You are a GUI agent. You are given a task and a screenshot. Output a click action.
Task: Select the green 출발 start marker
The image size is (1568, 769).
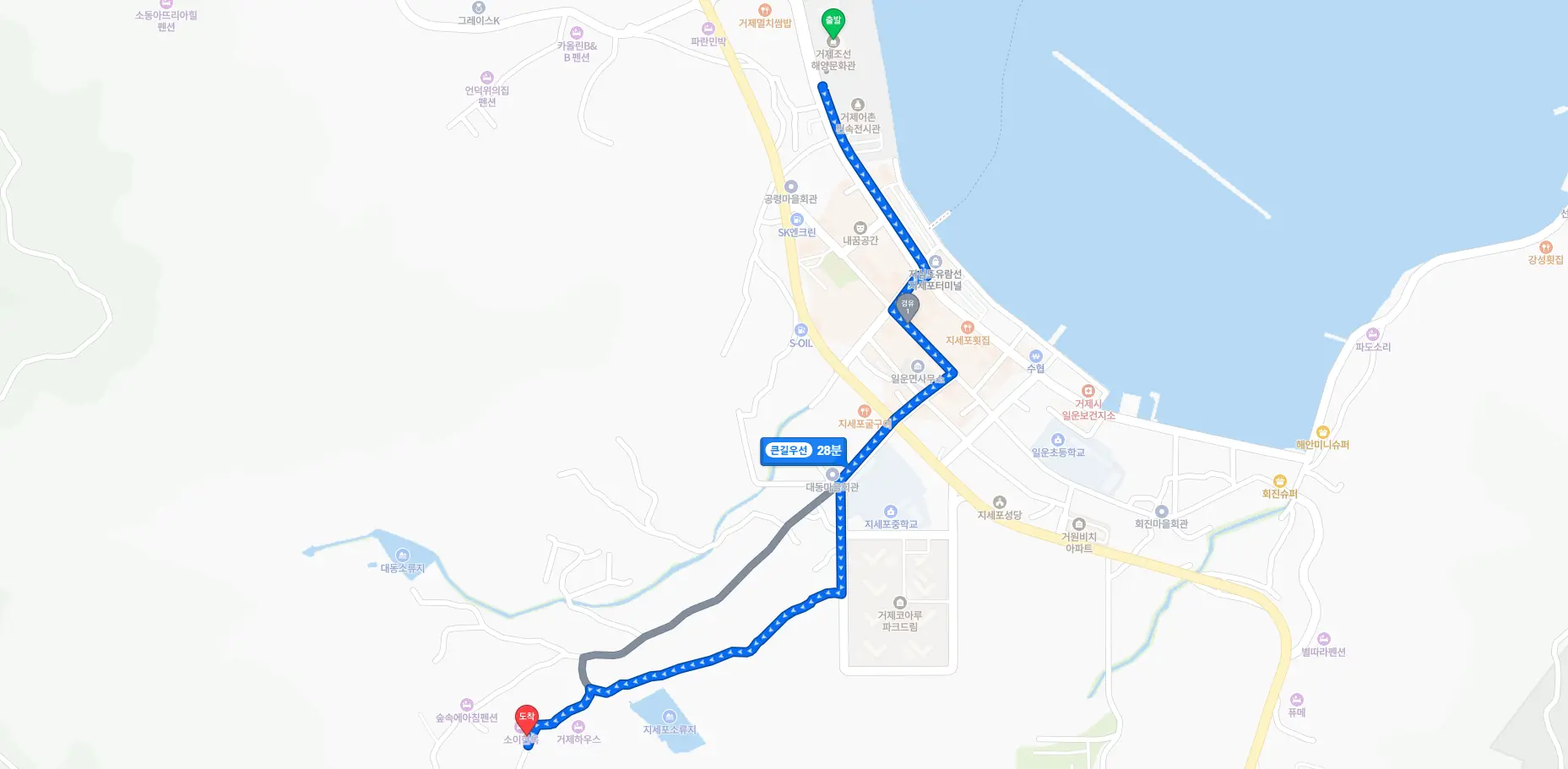[x=833, y=22]
